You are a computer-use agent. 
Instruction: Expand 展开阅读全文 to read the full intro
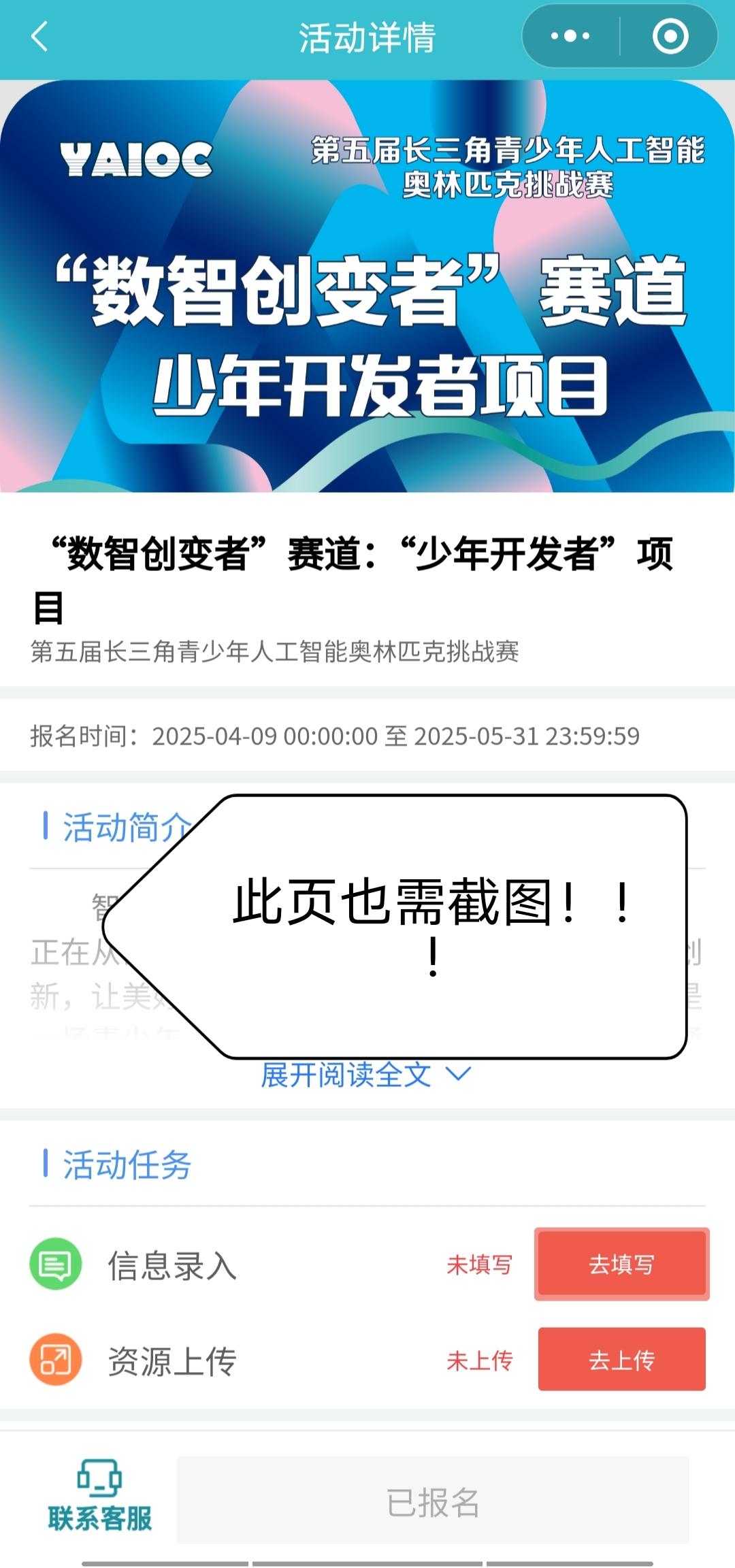pos(366,1075)
